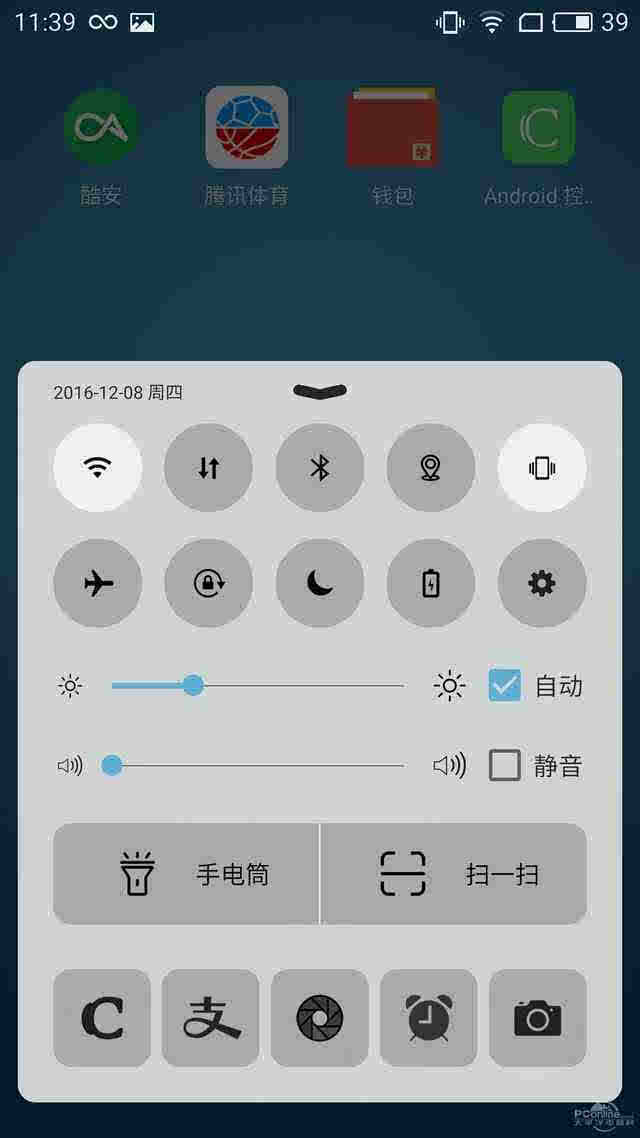The width and height of the screenshot is (640, 1138).
Task: Open settings gear icon
Action: (542, 583)
